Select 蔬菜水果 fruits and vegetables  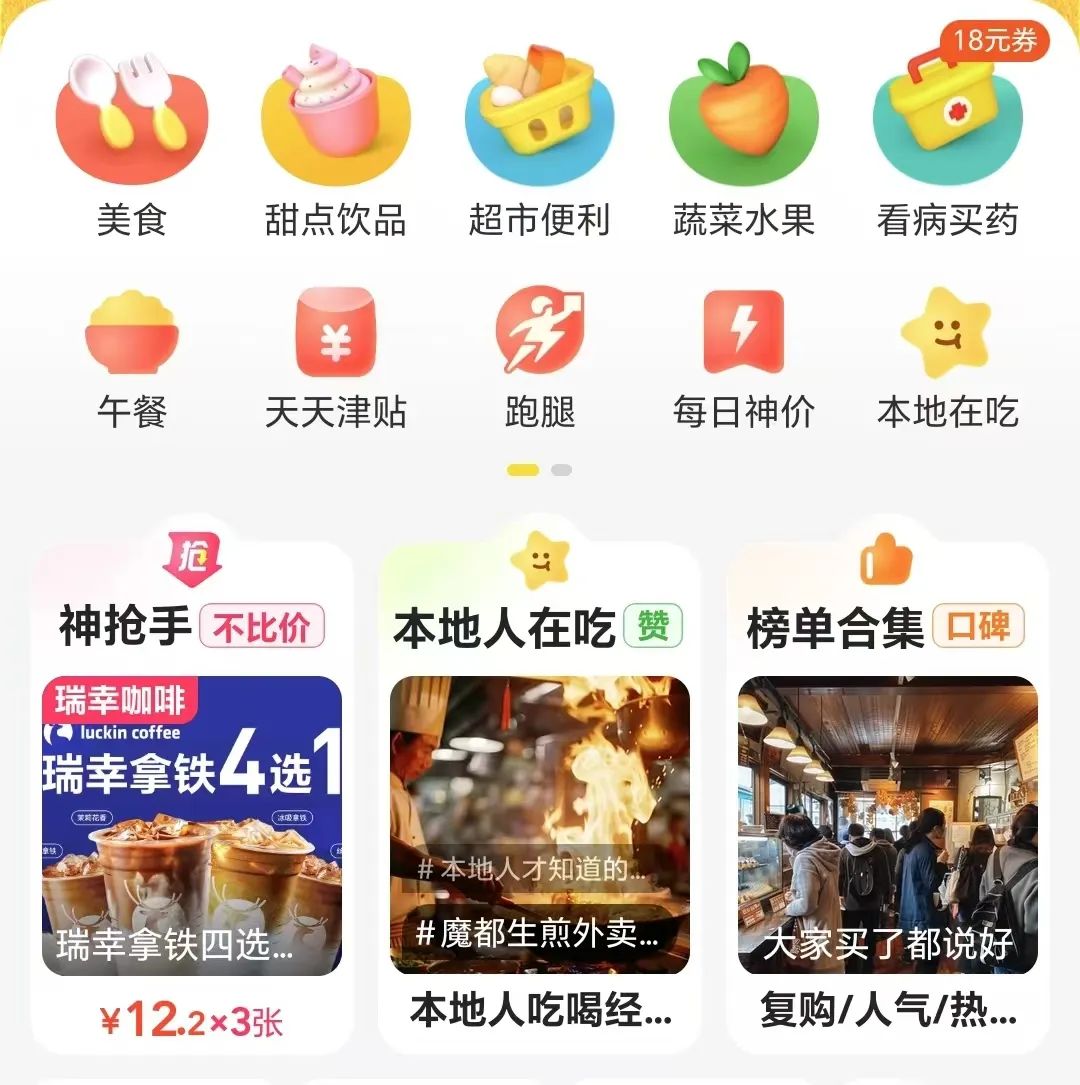click(743, 138)
